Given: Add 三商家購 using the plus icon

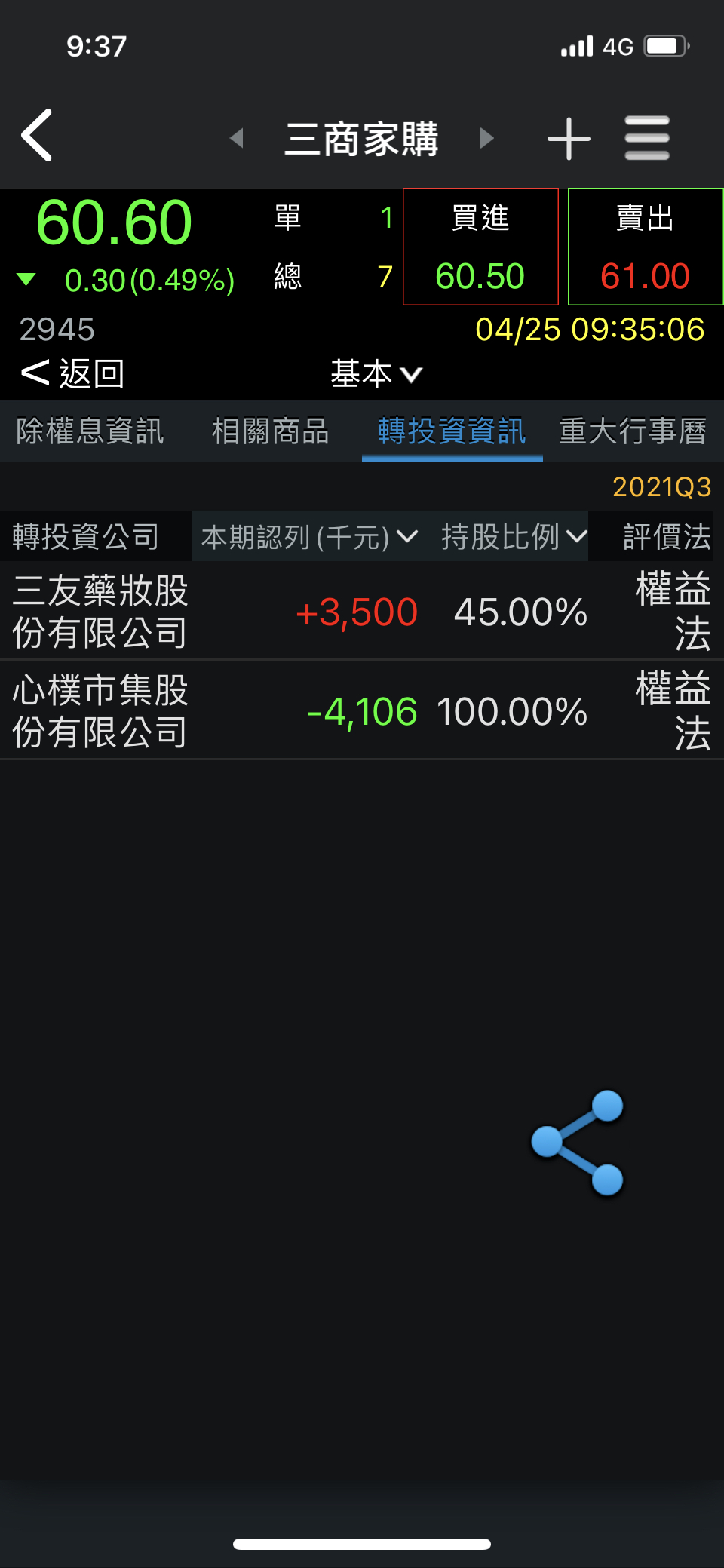Looking at the screenshot, I should [x=569, y=139].
